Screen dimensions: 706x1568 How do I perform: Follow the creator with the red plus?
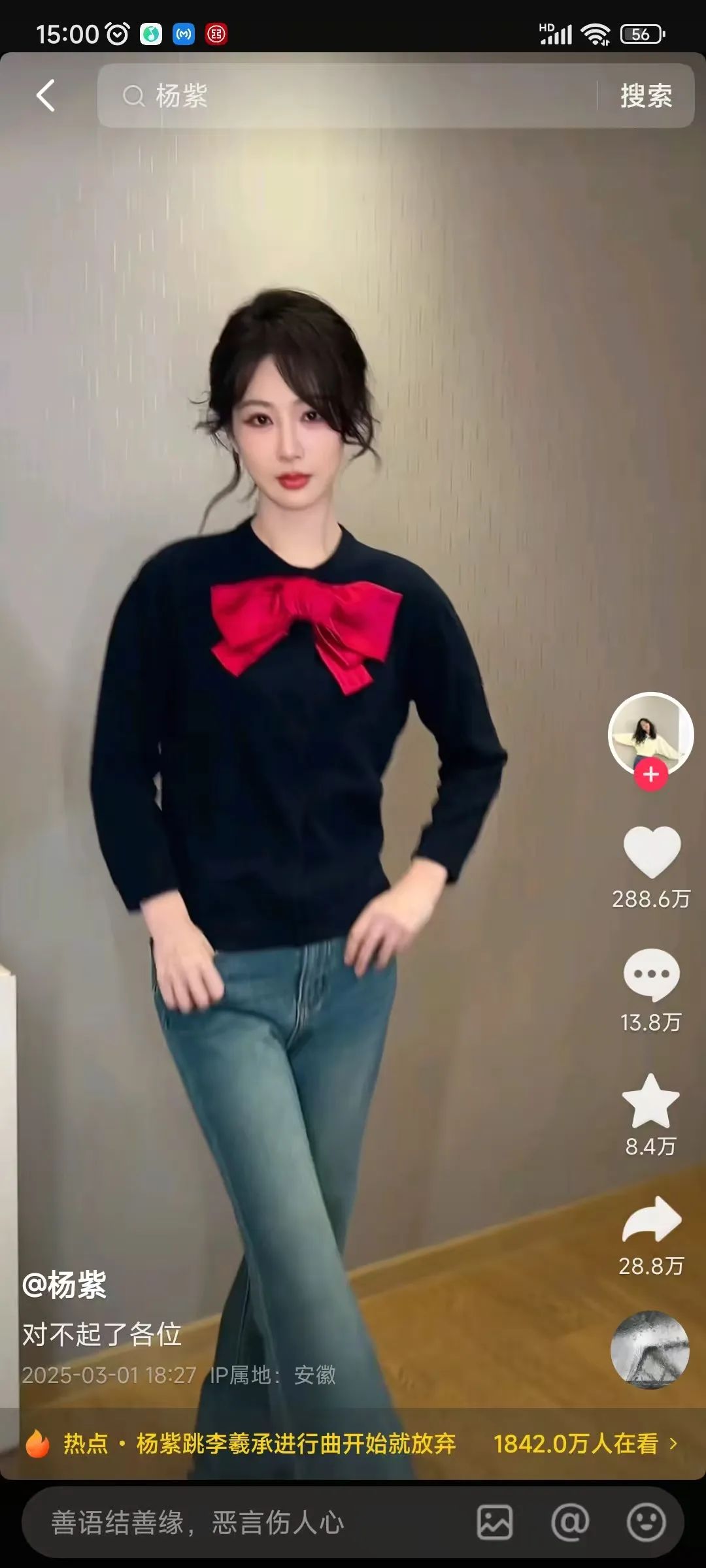point(650,775)
